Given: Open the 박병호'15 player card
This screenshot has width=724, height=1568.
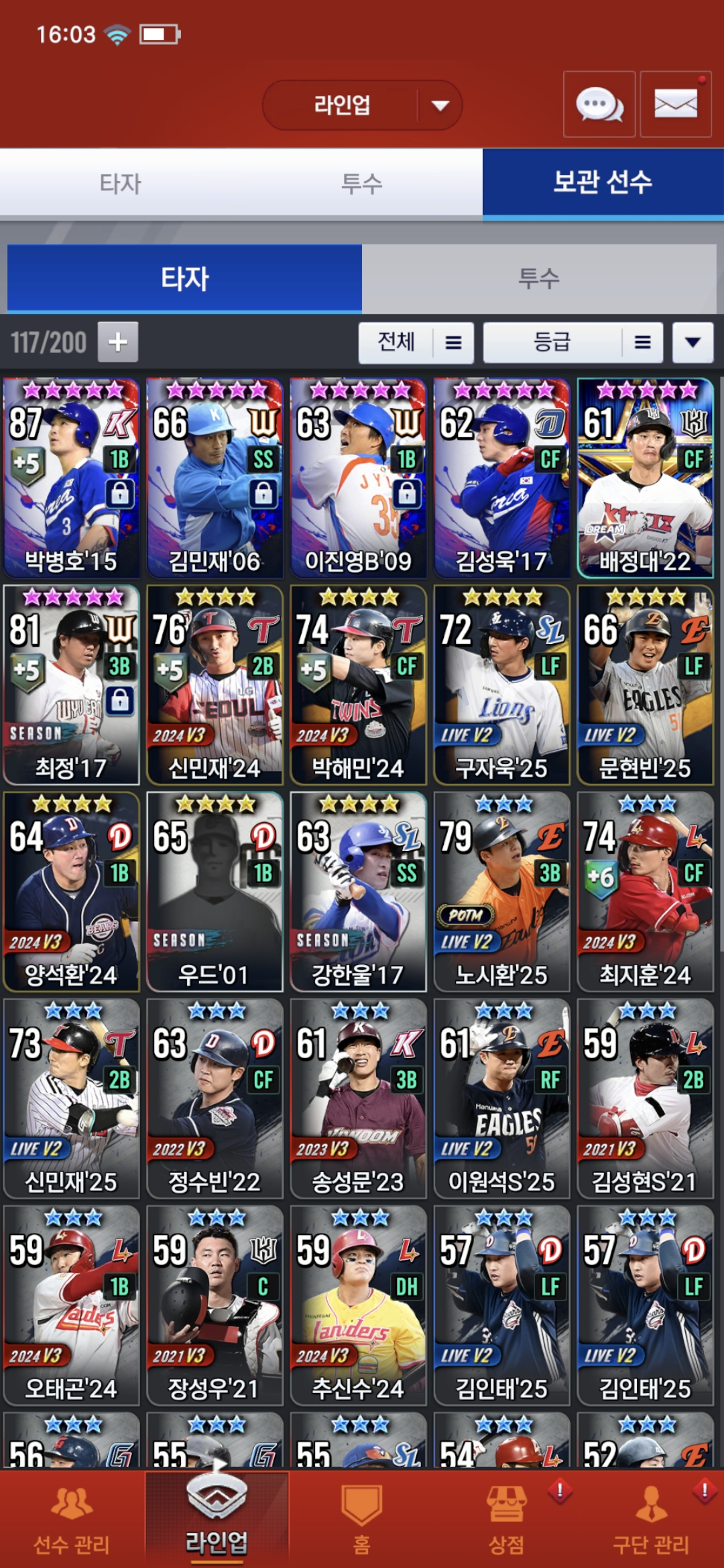Looking at the screenshot, I should click(71, 478).
